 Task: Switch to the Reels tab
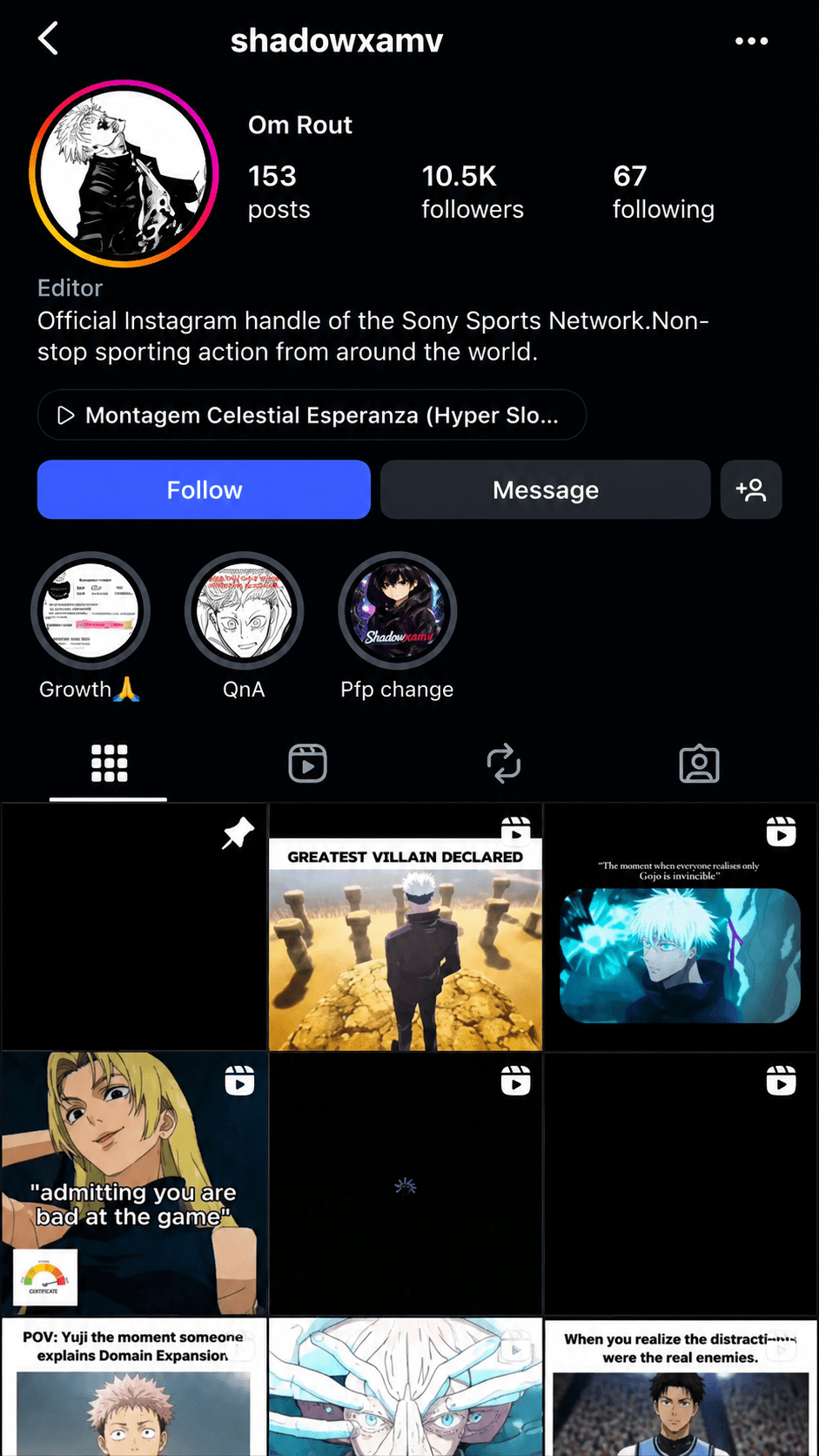[307, 764]
